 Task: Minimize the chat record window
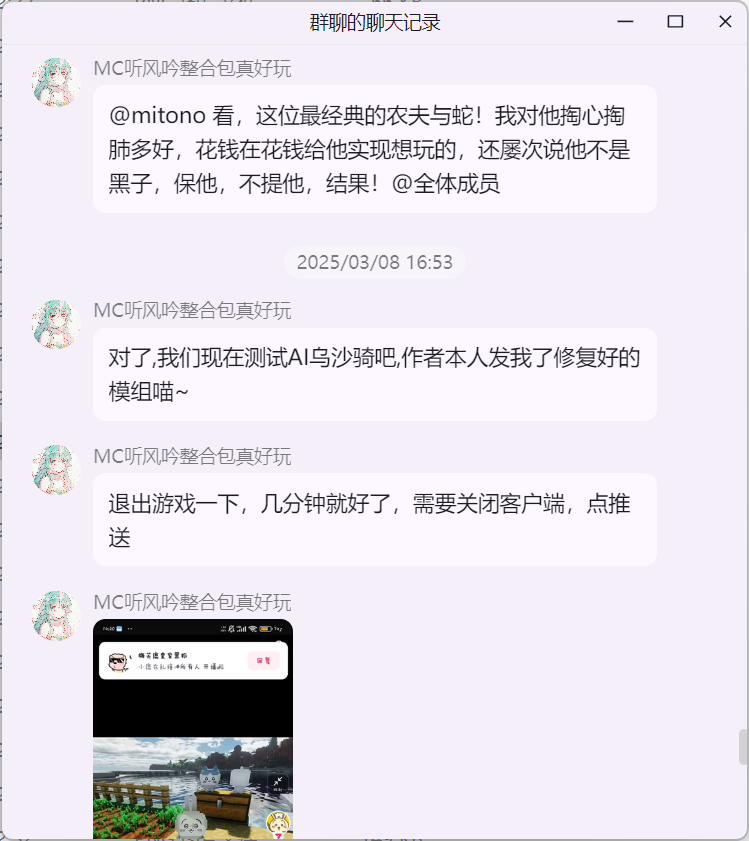point(626,21)
